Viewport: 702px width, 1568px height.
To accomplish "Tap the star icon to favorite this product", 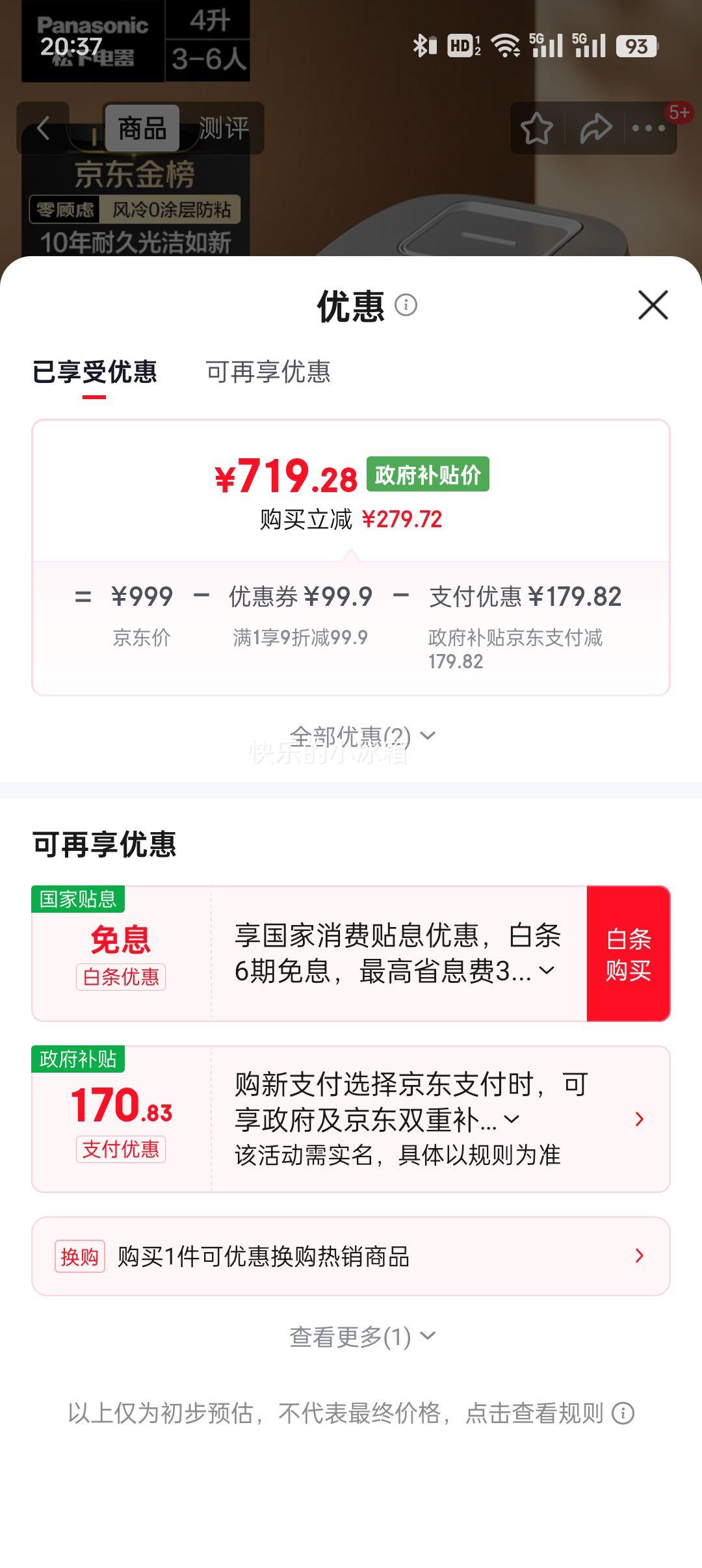I will (x=535, y=129).
